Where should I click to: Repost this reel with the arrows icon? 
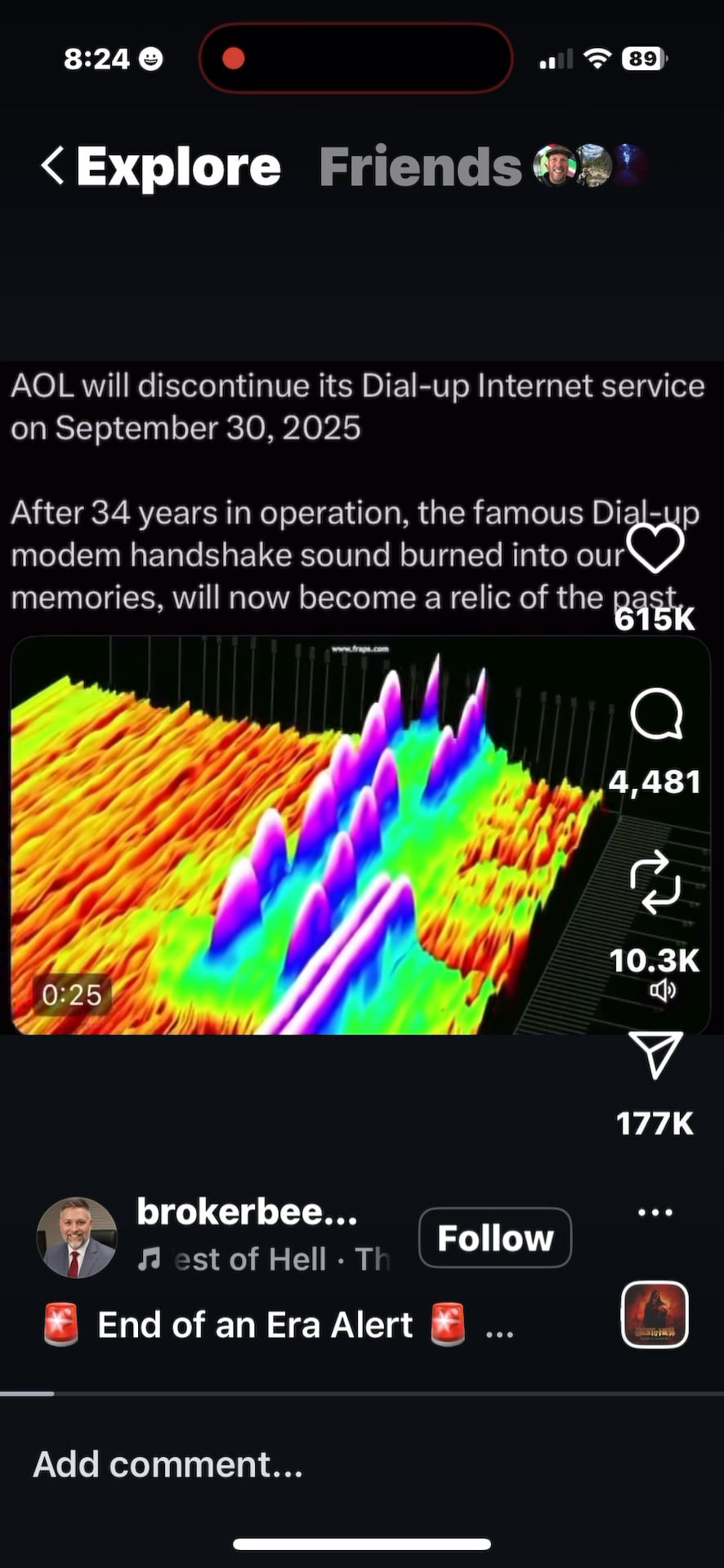coord(655,883)
